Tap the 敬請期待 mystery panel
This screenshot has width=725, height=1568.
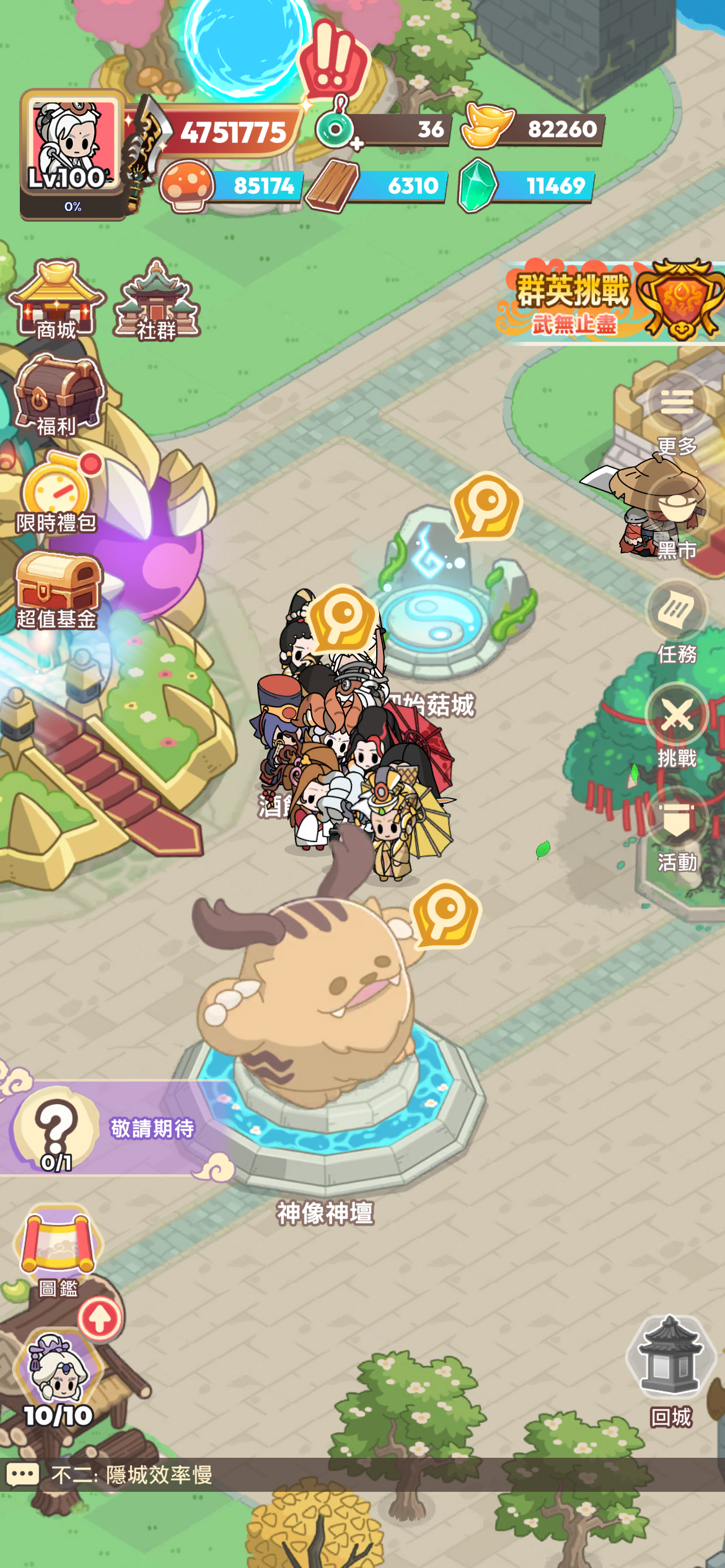tap(112, 1128)
